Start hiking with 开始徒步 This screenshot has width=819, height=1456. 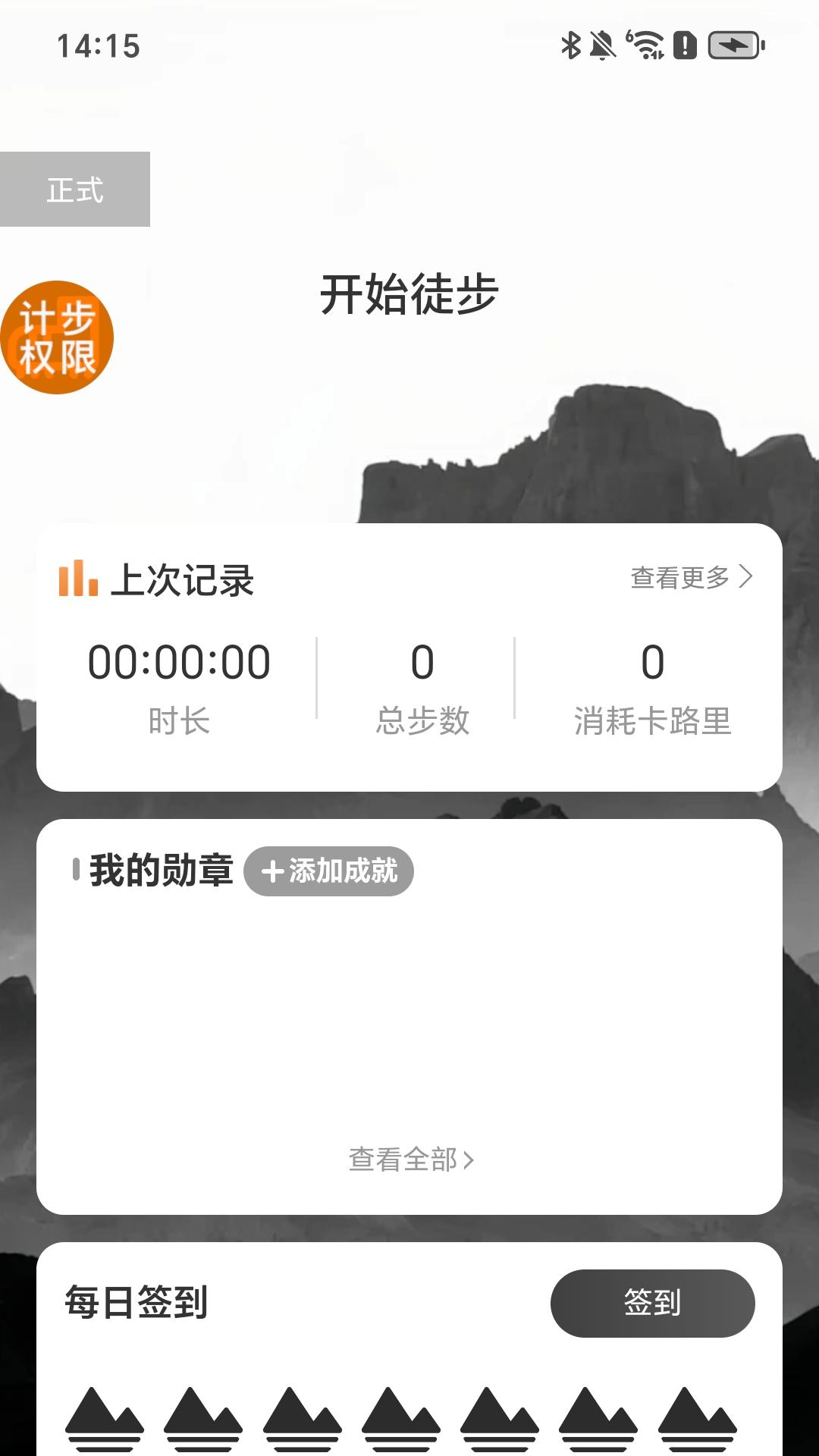coord(409,294)
